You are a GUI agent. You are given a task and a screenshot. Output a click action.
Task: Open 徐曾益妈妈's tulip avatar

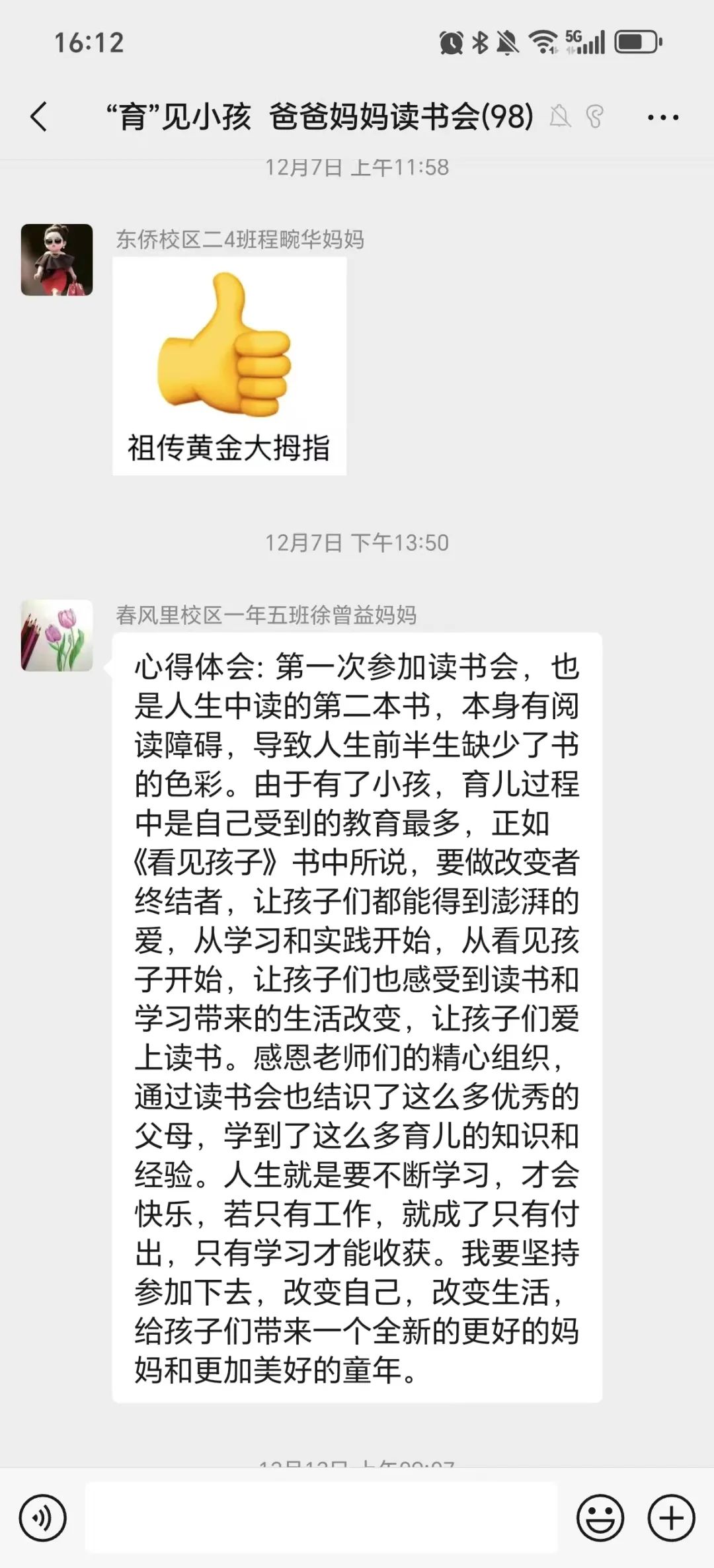point(57,635)
